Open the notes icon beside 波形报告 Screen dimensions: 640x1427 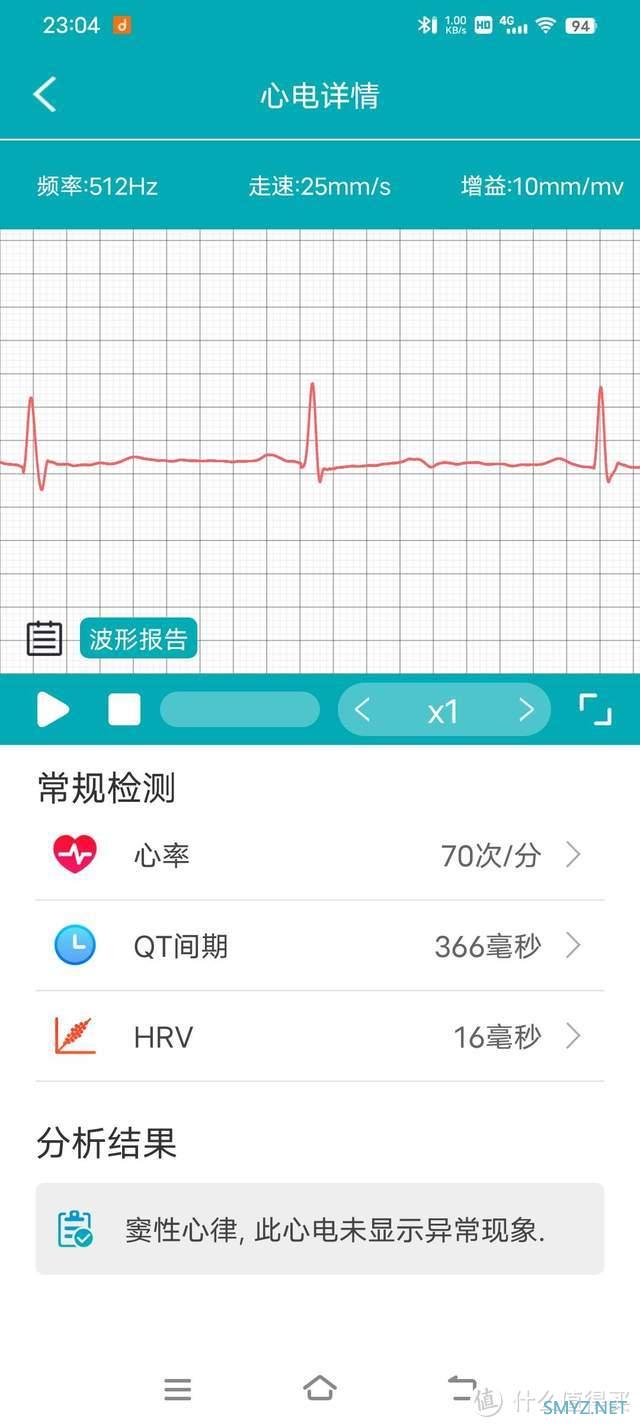pyautogui.click(x=44, y=638)
